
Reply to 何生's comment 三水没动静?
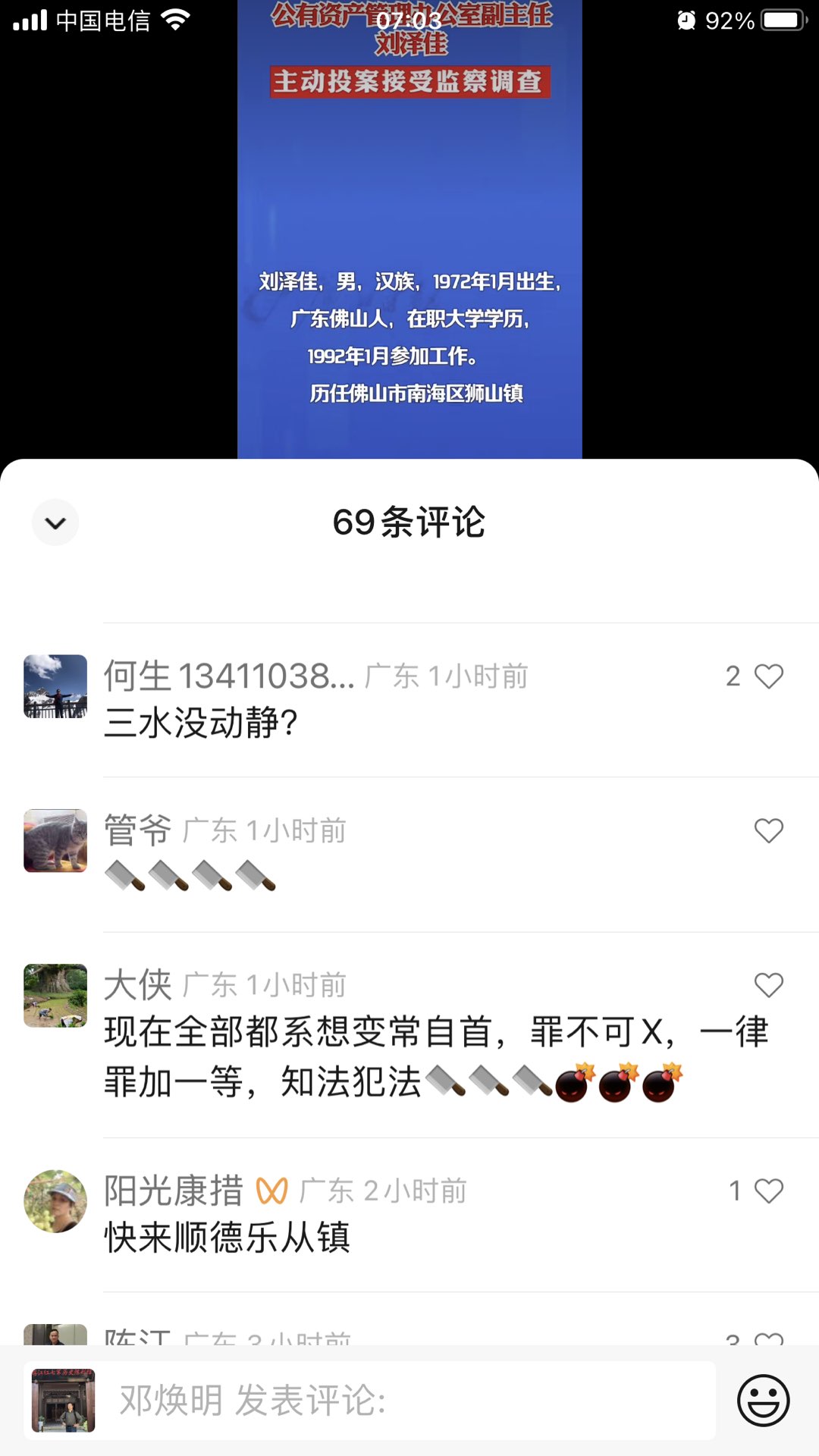coord(201,723)
